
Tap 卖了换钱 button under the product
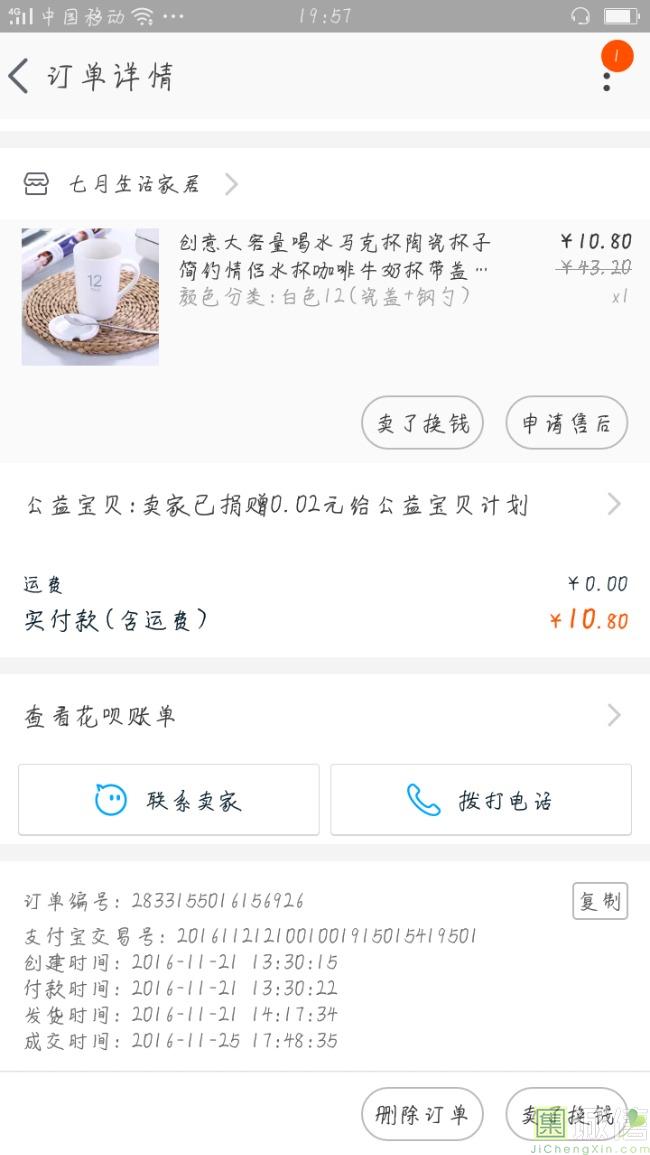pyautogui.click(x=422, y=423)
